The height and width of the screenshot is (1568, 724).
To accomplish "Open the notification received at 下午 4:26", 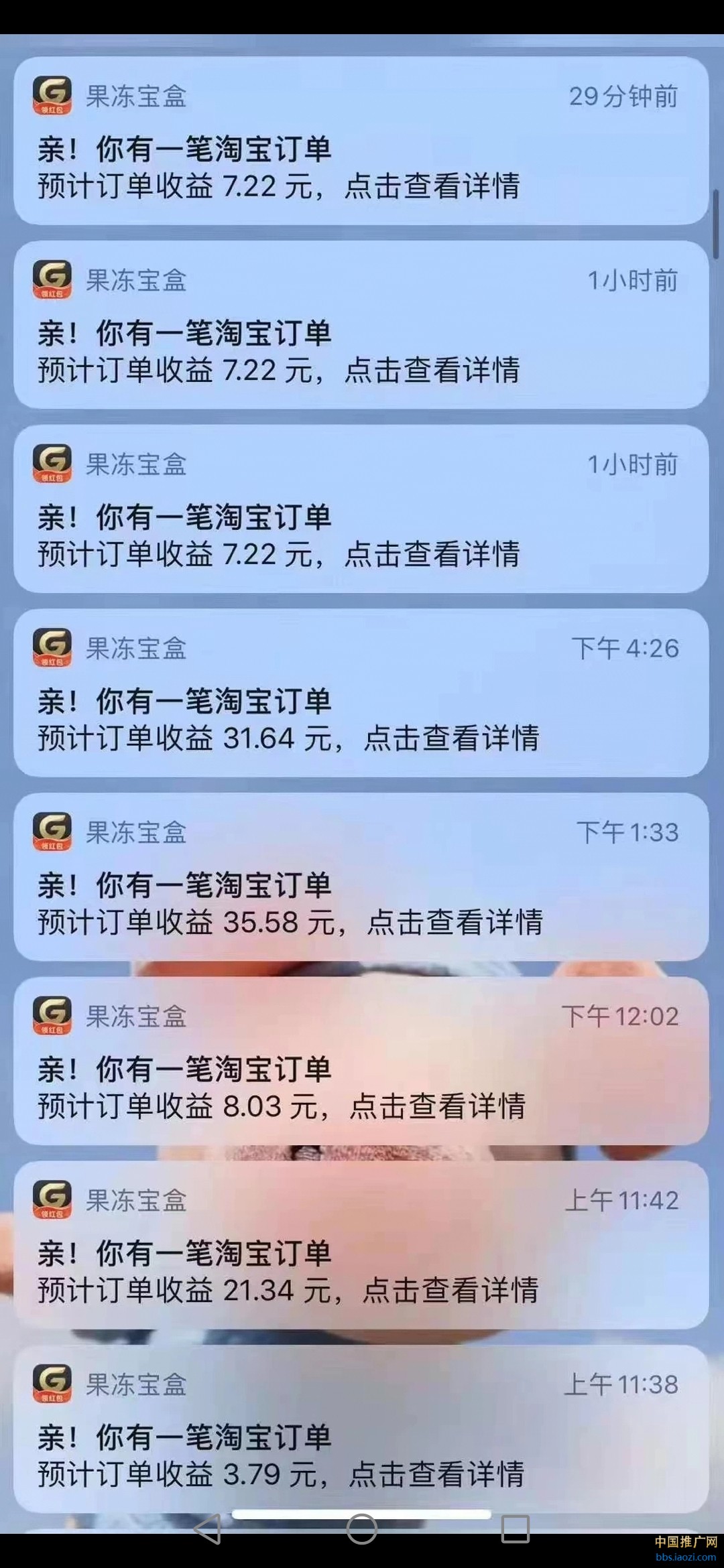I will tap(361, 694).
